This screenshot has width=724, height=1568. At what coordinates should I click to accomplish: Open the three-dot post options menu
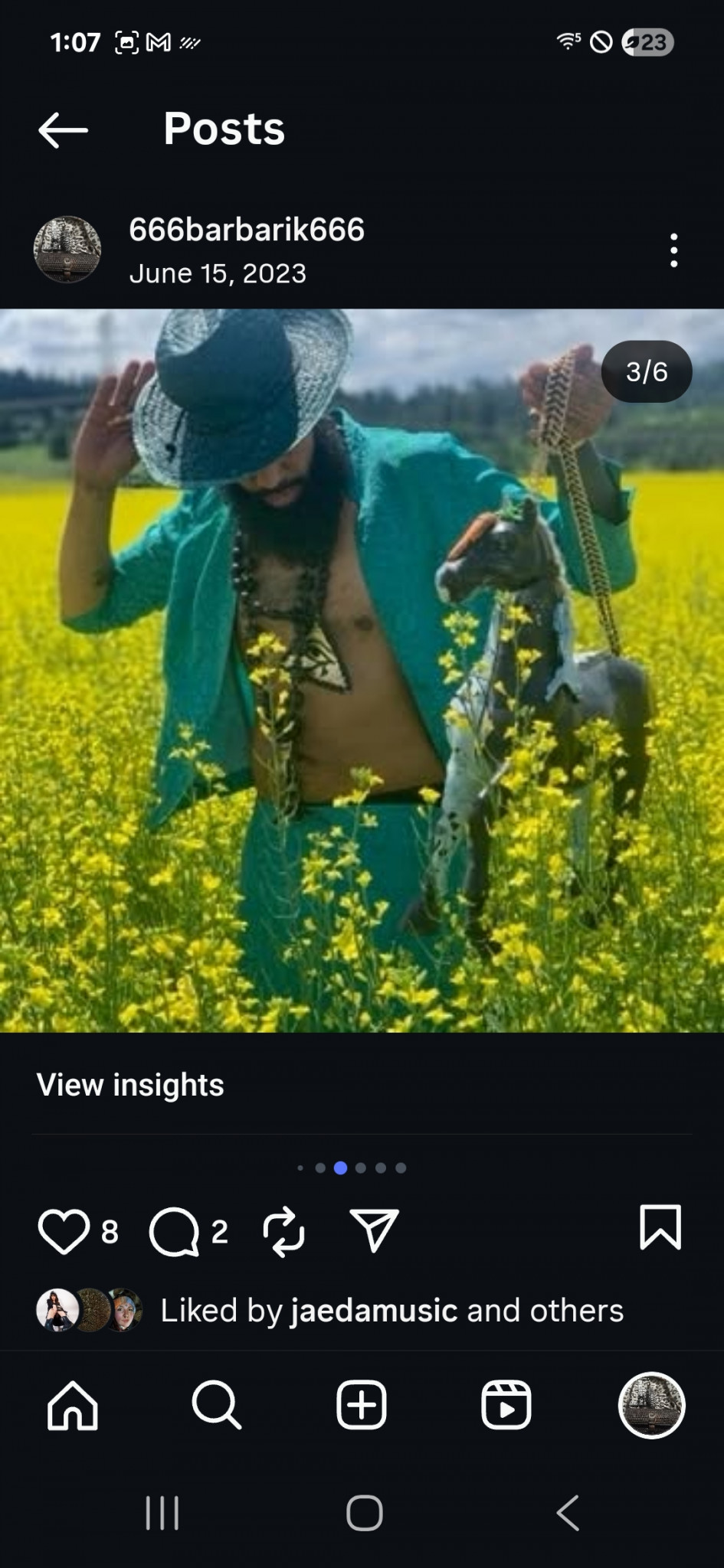point(673,250)
